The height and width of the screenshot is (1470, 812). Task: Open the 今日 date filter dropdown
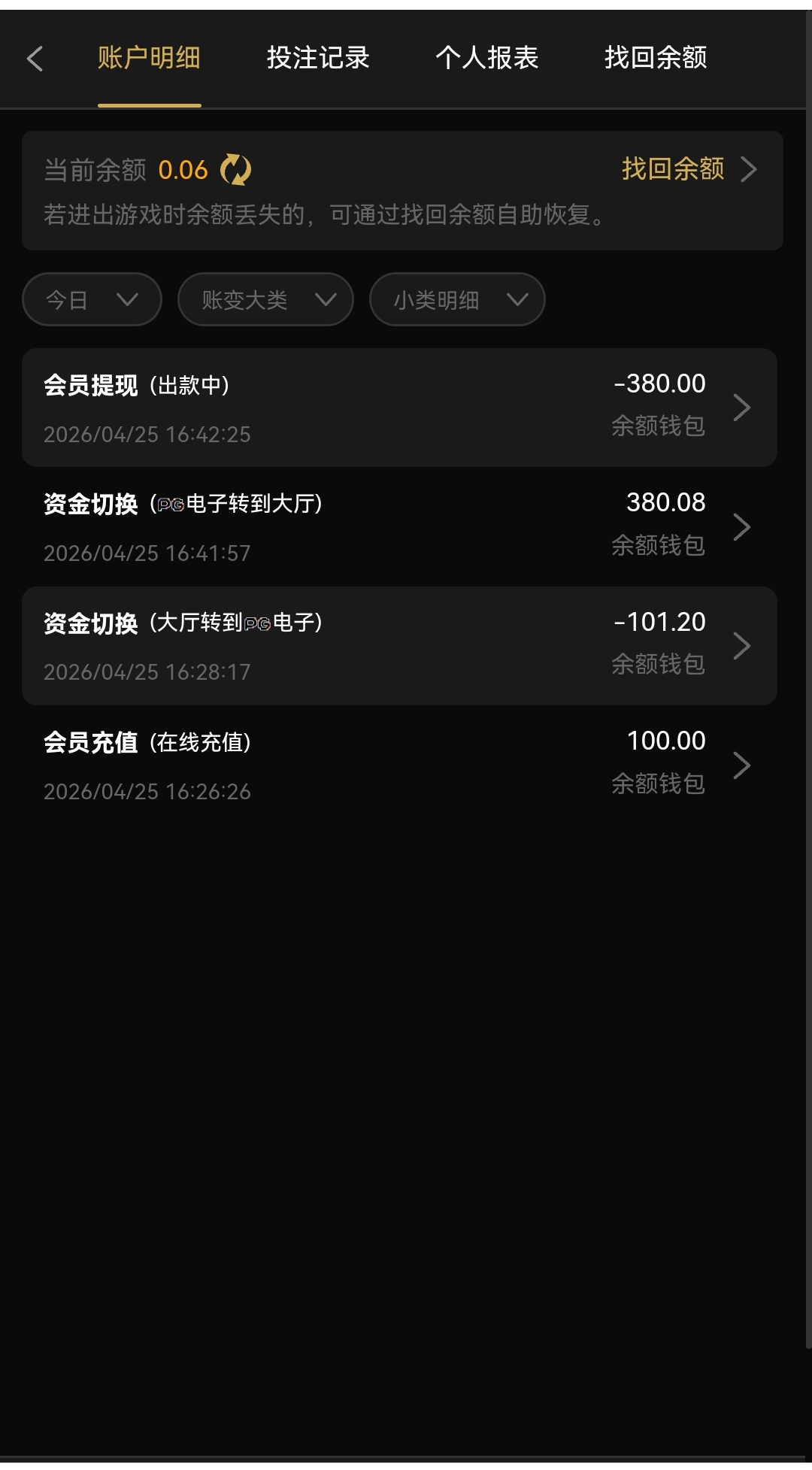91,299
